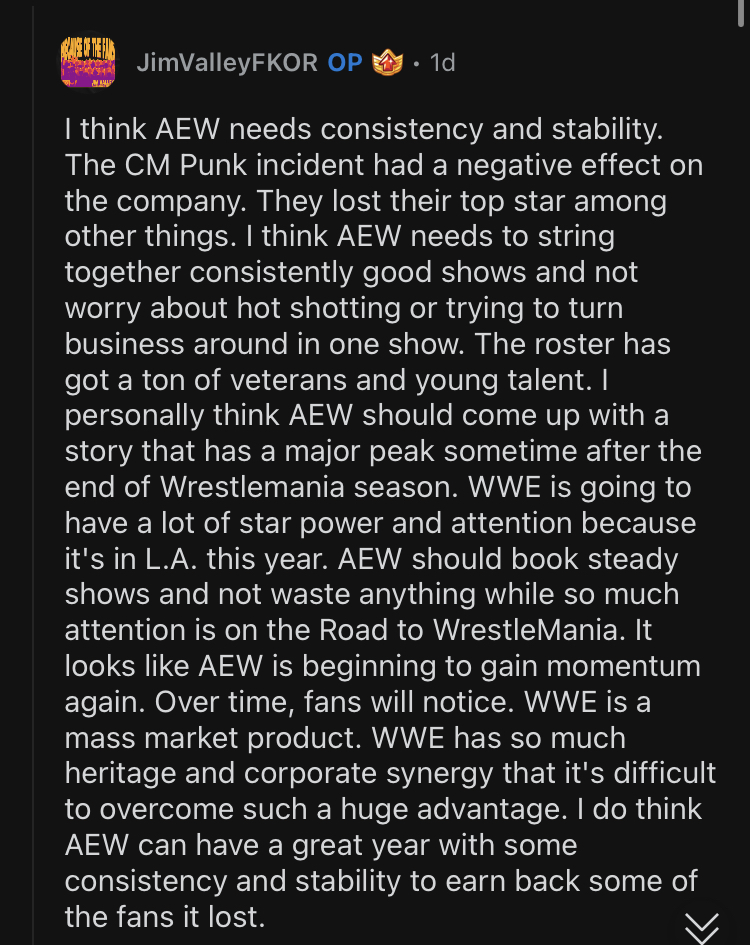The height and width of the screenshot is (945, 750).
Task: Open JimValleyFKOR's profile avatar
Action: point(88,62)
